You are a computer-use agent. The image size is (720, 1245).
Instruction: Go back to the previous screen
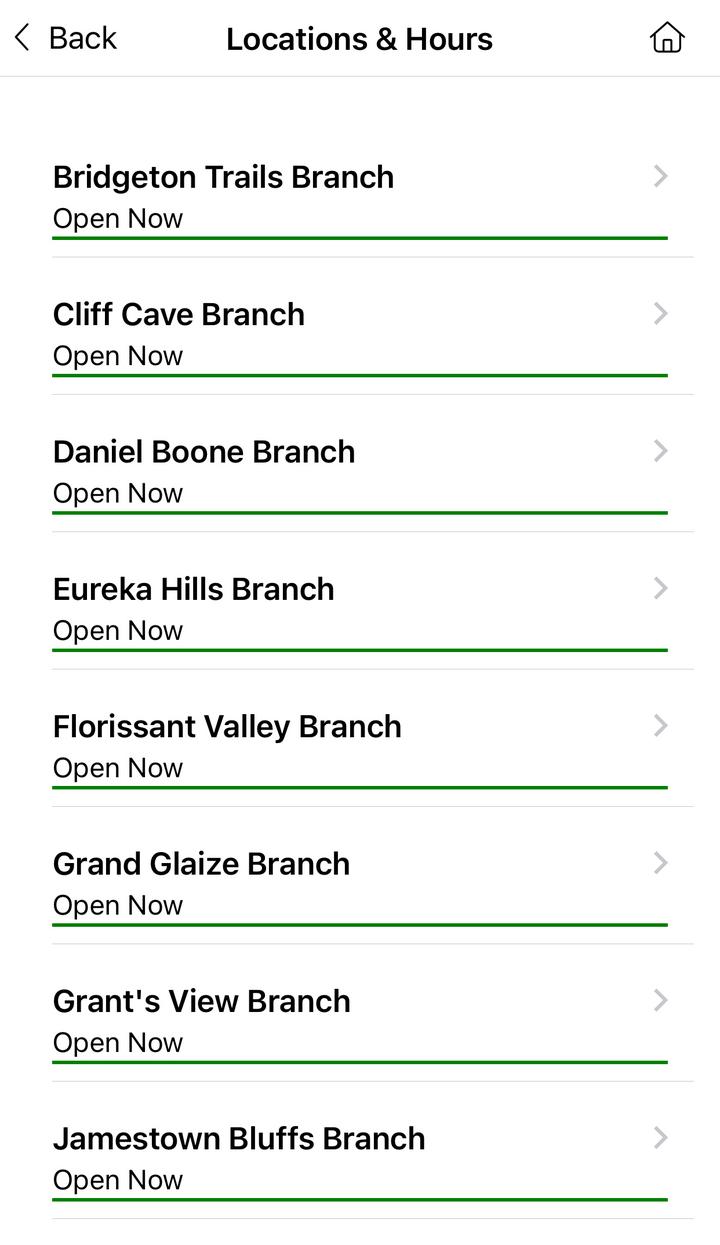pyautogui.click(x=66, y=38)
